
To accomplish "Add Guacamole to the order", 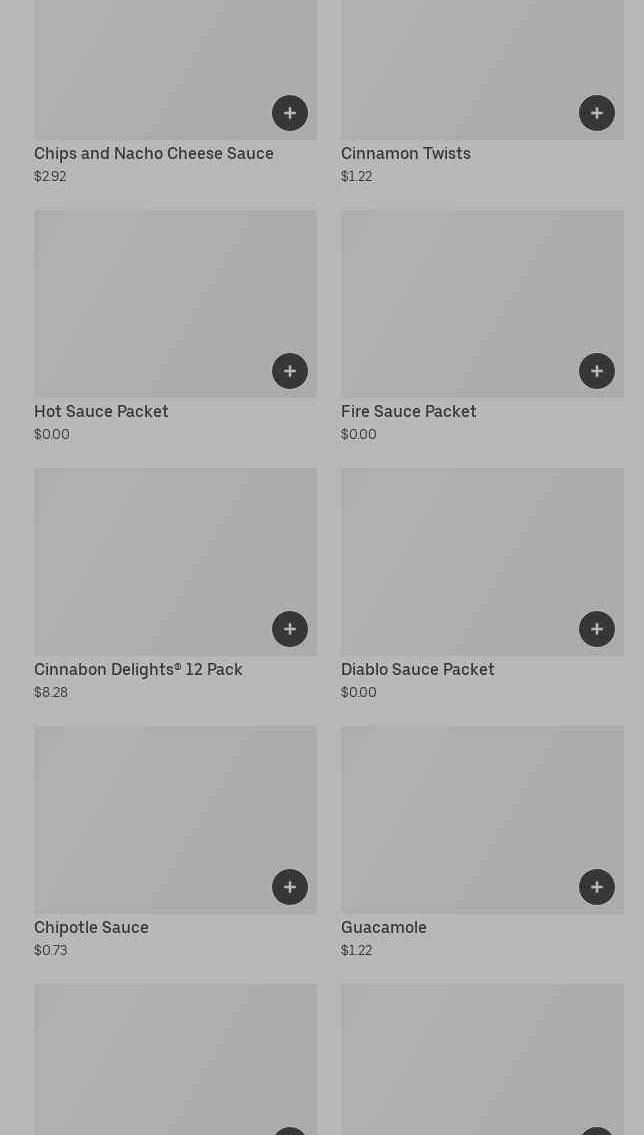I will click(x=597, y=887).
